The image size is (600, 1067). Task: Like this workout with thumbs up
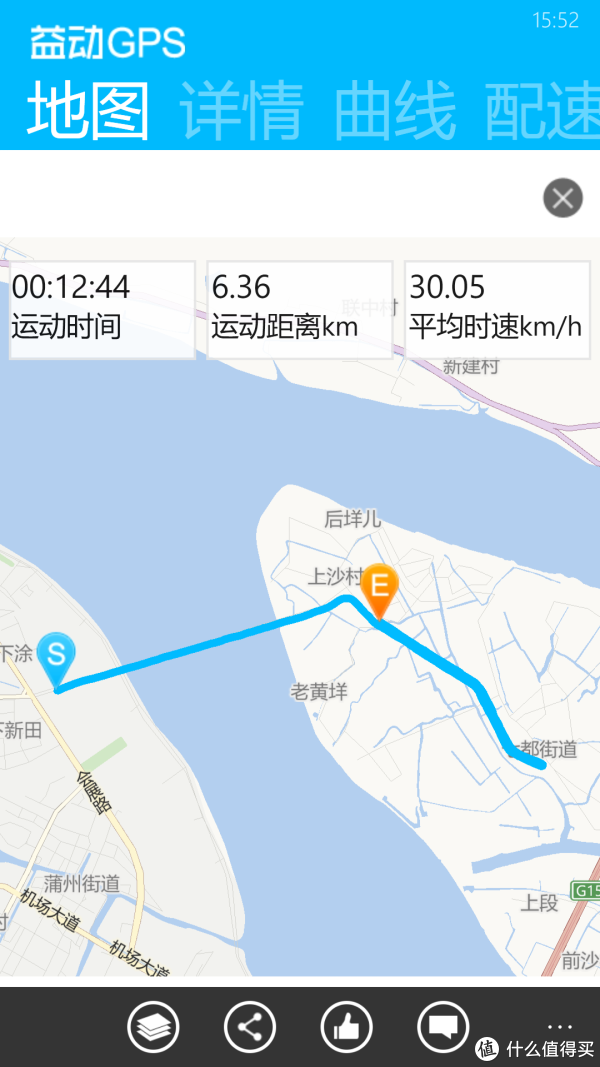tap(346, 1026)
